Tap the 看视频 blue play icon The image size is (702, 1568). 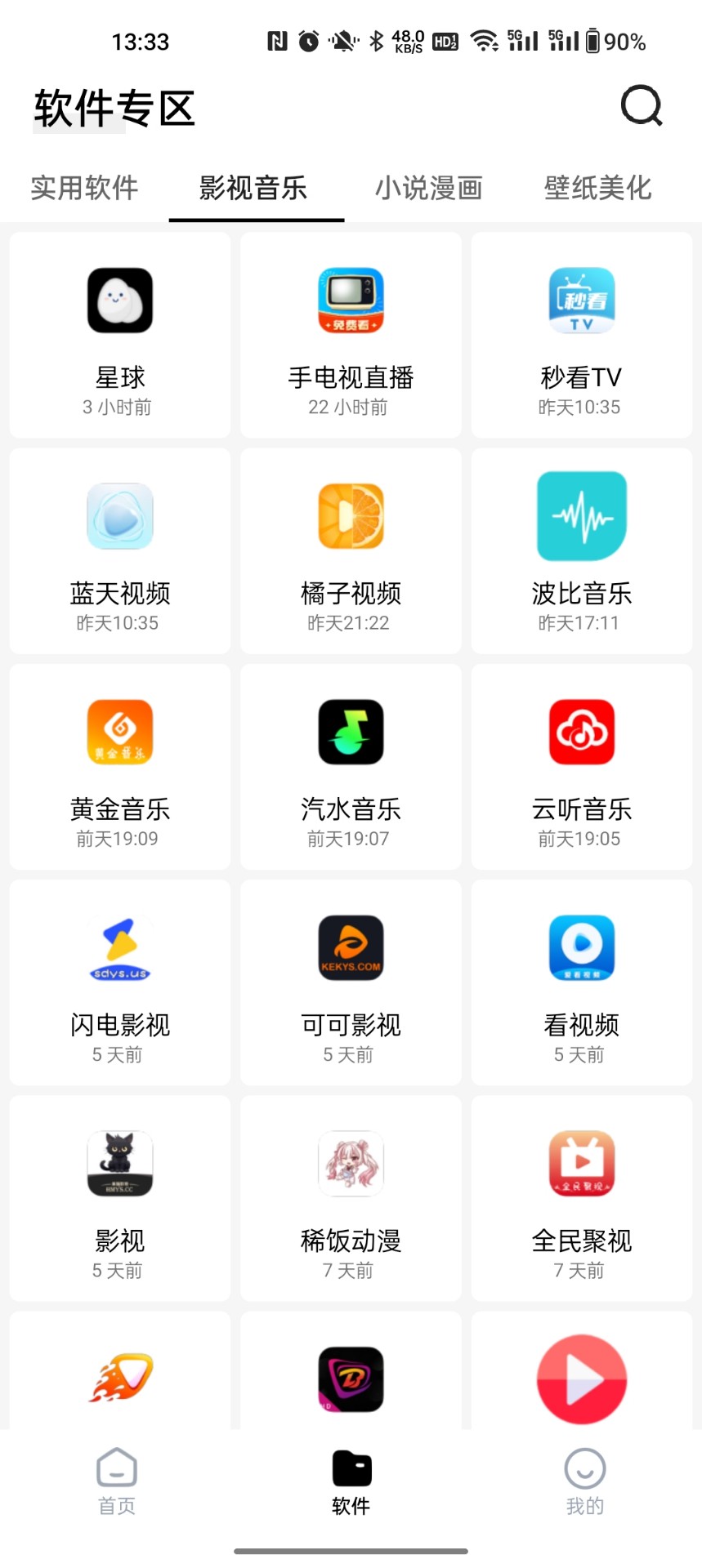click(581, 947)
